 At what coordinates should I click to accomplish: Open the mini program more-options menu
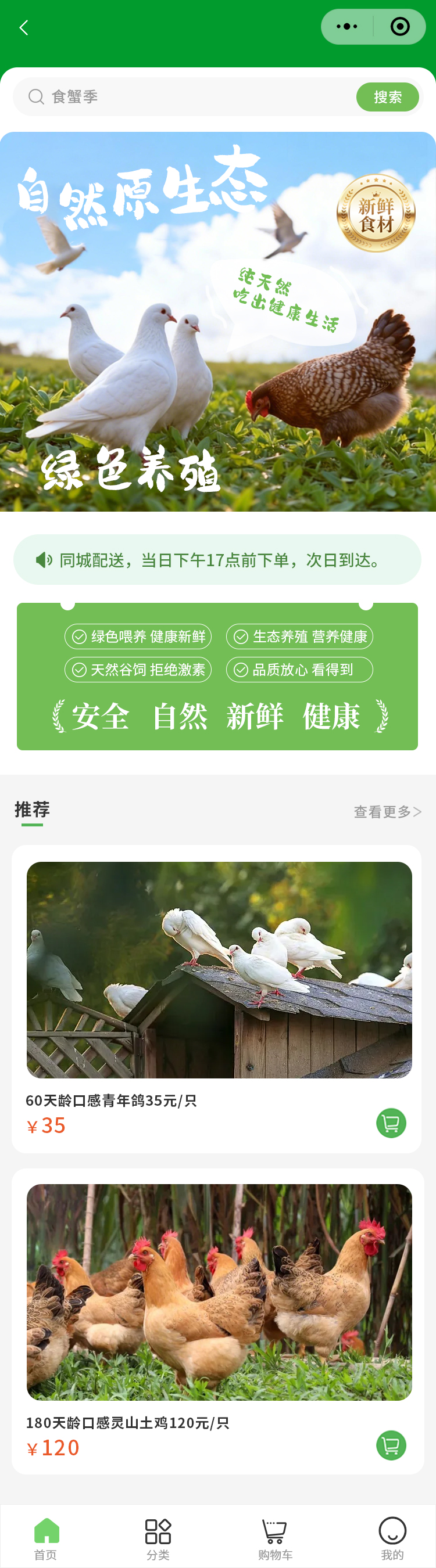[x=347, y=27]
